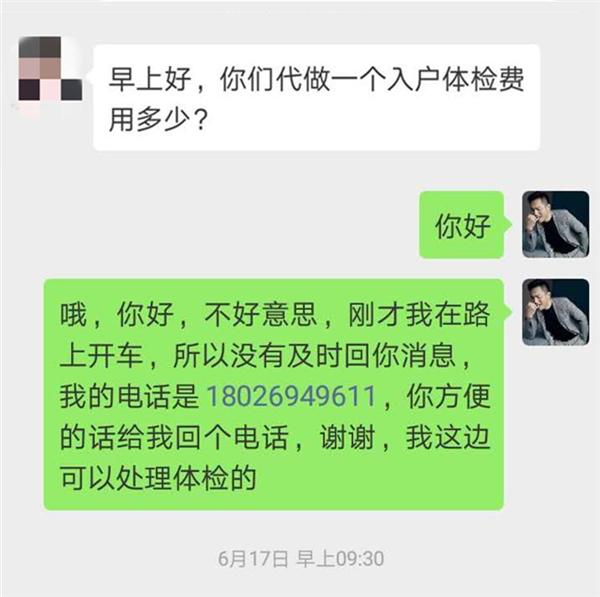Tap the phone number 18026949611 link
Image resolution: width=600 pixels, height=597 pixels.
[x=291, y=396]
